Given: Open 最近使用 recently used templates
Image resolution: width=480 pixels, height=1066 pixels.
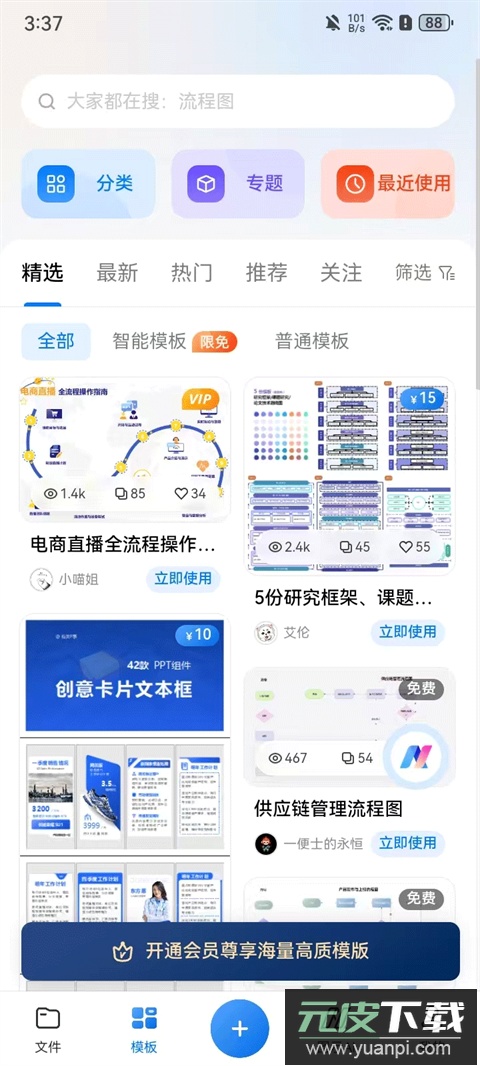Looking at the screenshot, I should [x=388, y=184].
